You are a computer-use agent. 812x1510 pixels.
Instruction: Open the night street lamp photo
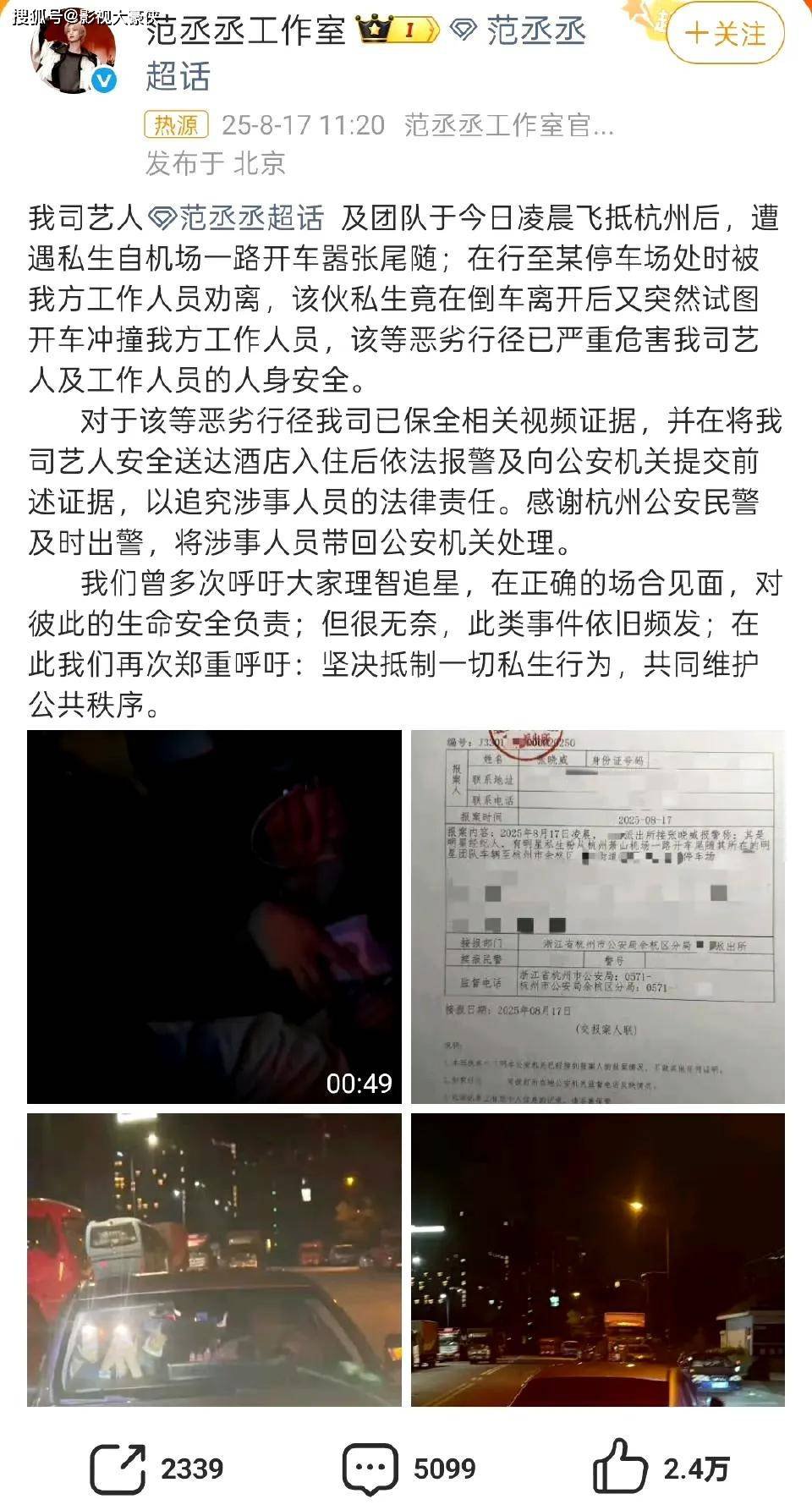click(x=597, y=1260)
